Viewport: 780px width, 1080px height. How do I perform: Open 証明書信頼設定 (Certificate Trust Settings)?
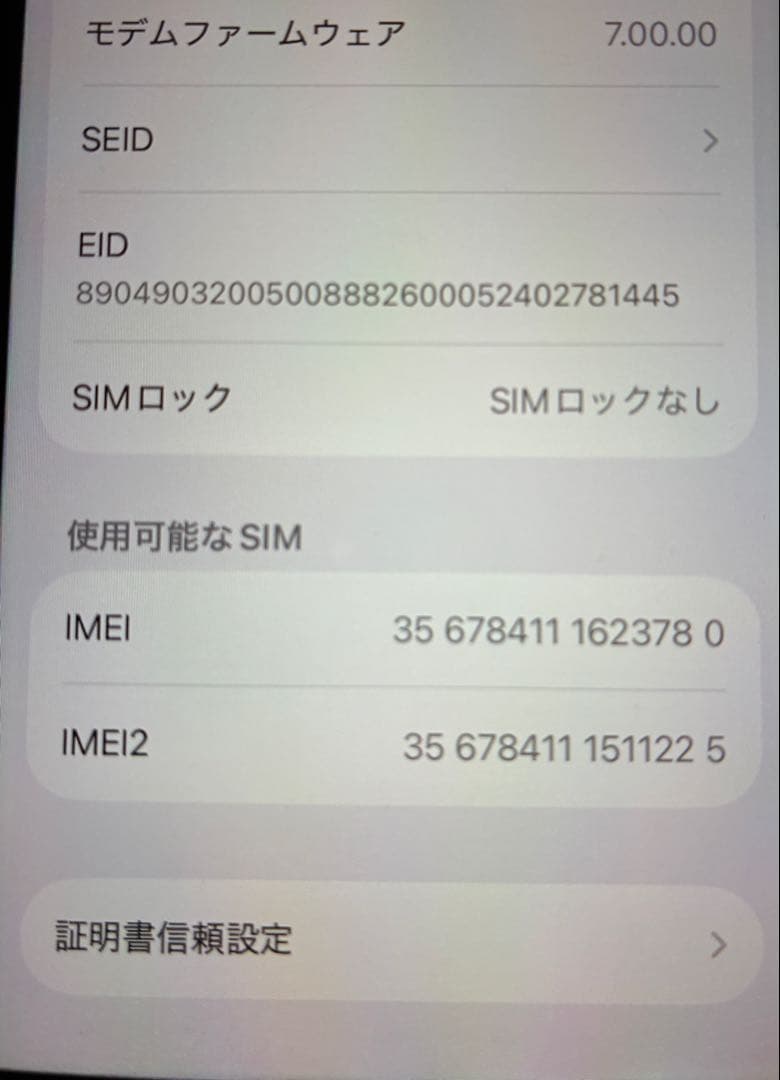[390, 941]
